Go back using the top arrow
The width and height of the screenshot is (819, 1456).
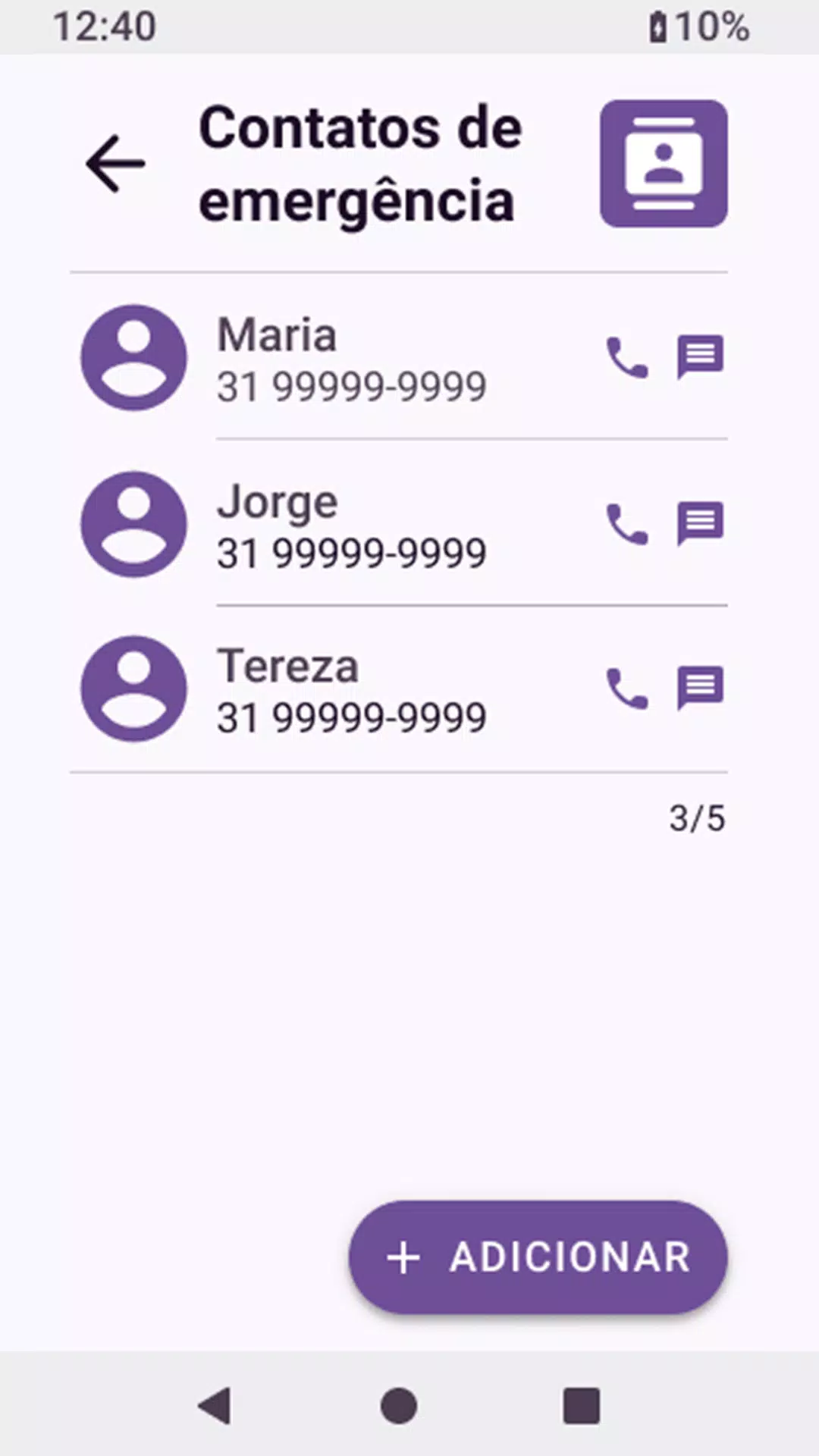pos(115,164)
